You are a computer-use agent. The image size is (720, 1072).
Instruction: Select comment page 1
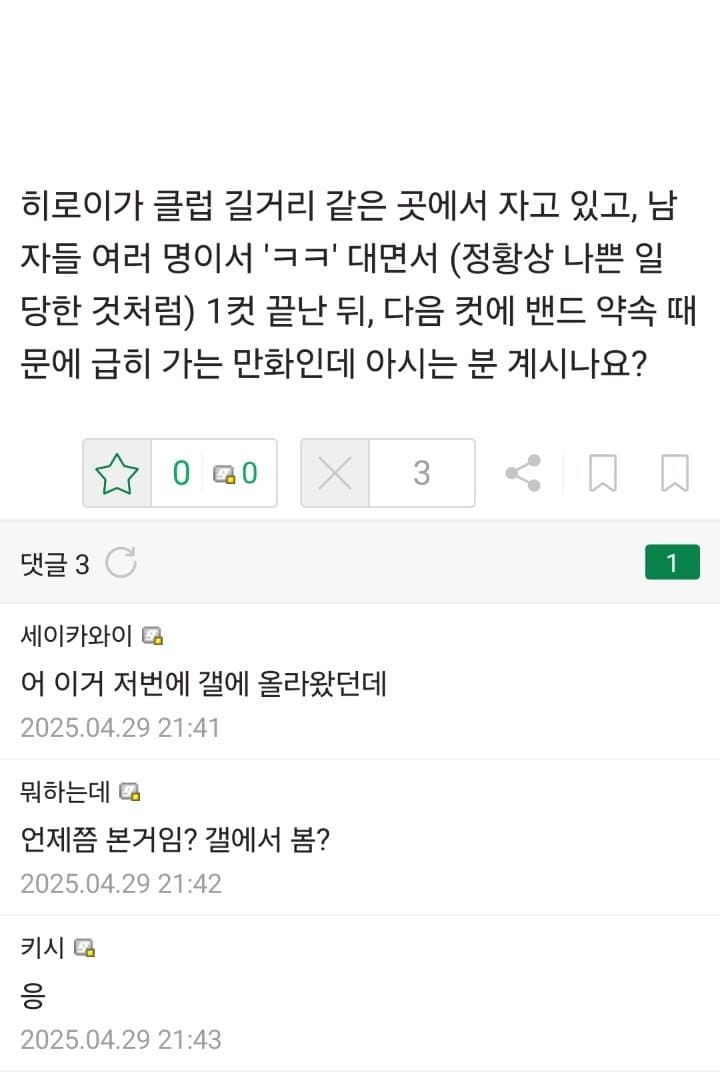point(672,563)
